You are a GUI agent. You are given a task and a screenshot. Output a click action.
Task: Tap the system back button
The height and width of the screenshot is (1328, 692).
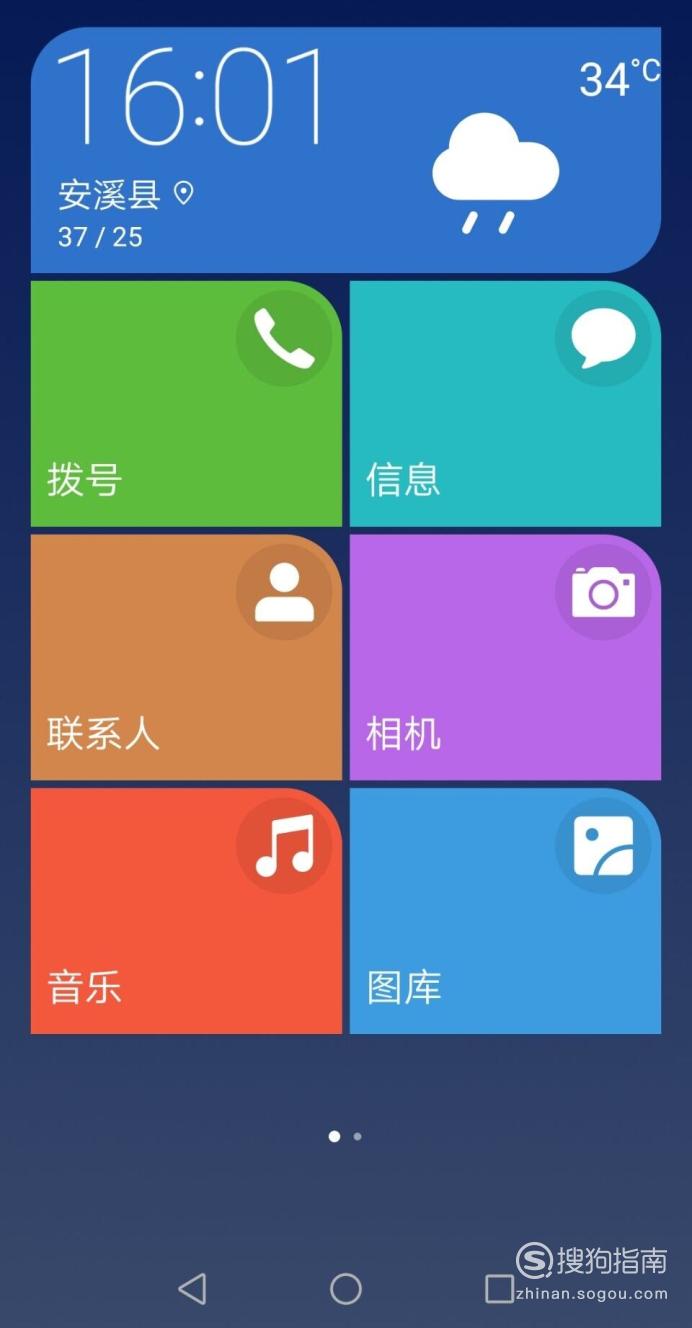192,1288
